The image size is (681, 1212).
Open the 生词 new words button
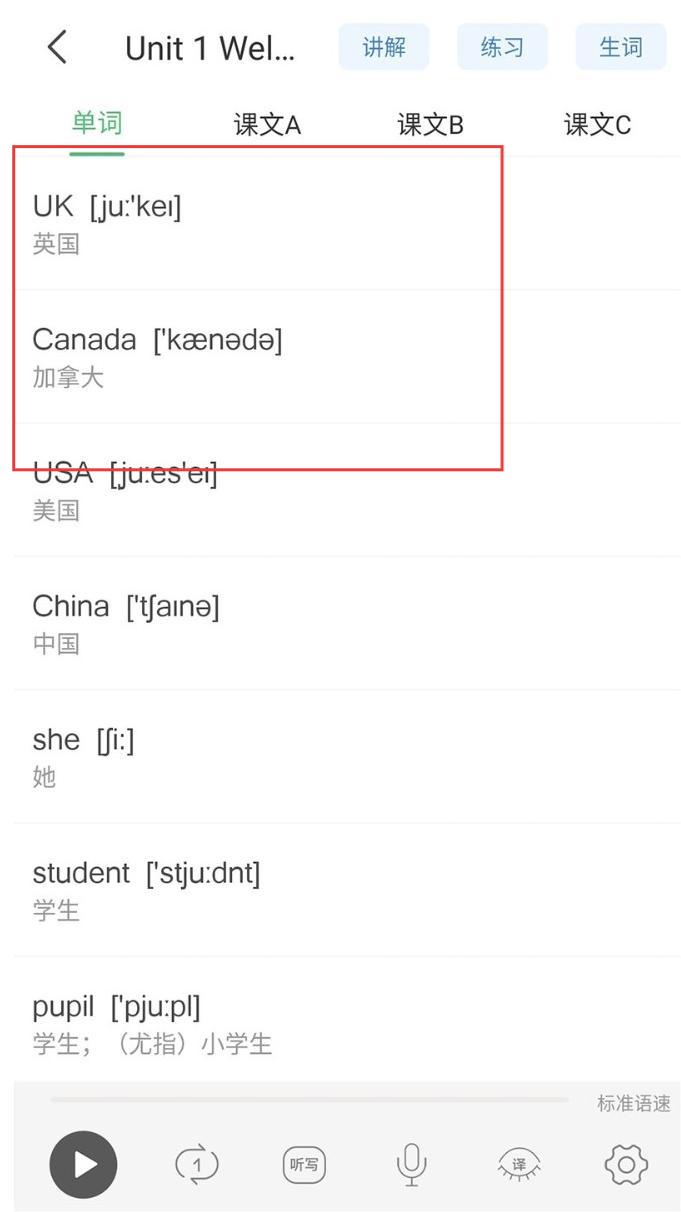coord(620,47)
